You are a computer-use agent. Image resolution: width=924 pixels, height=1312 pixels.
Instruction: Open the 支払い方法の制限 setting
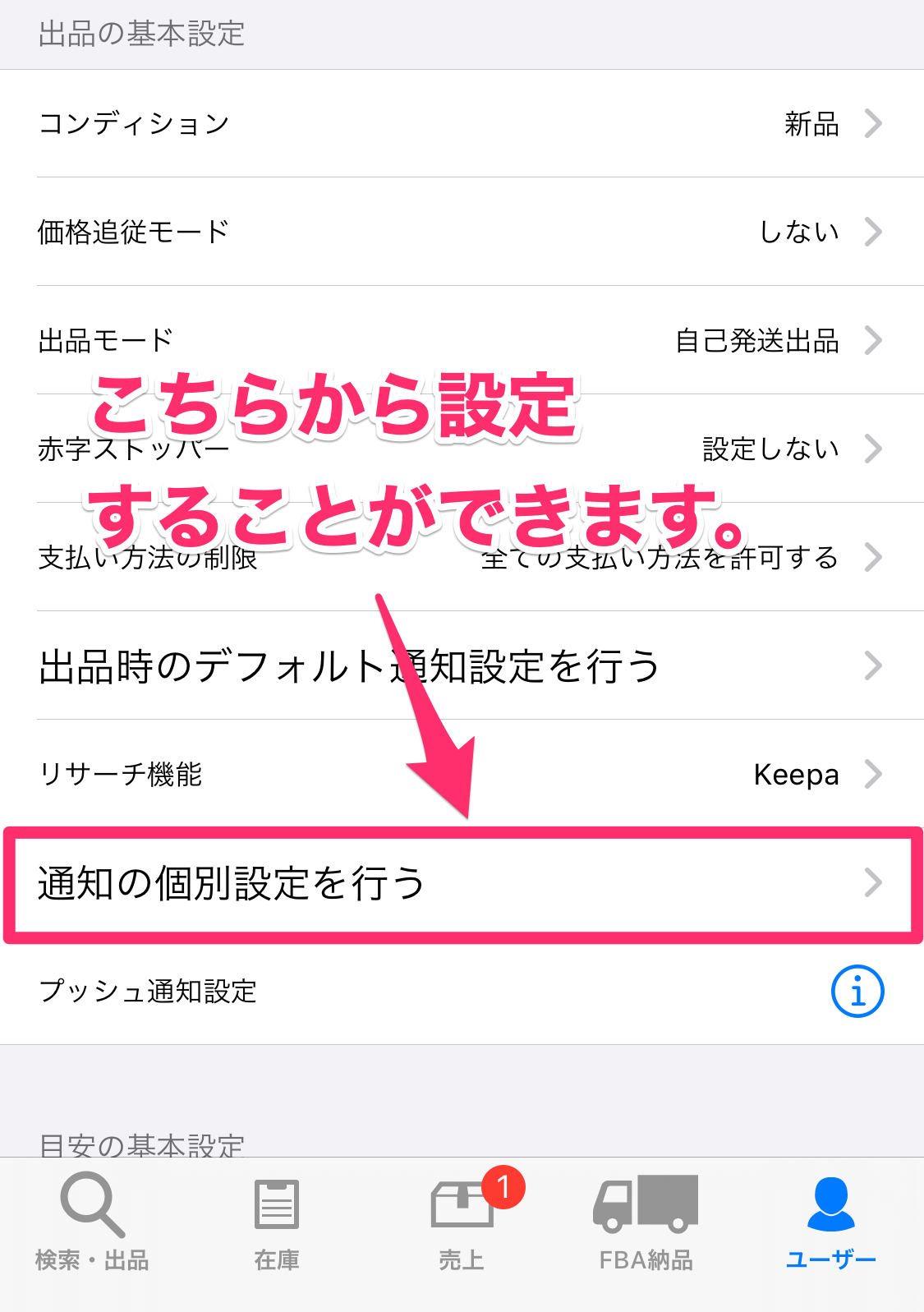460,558
